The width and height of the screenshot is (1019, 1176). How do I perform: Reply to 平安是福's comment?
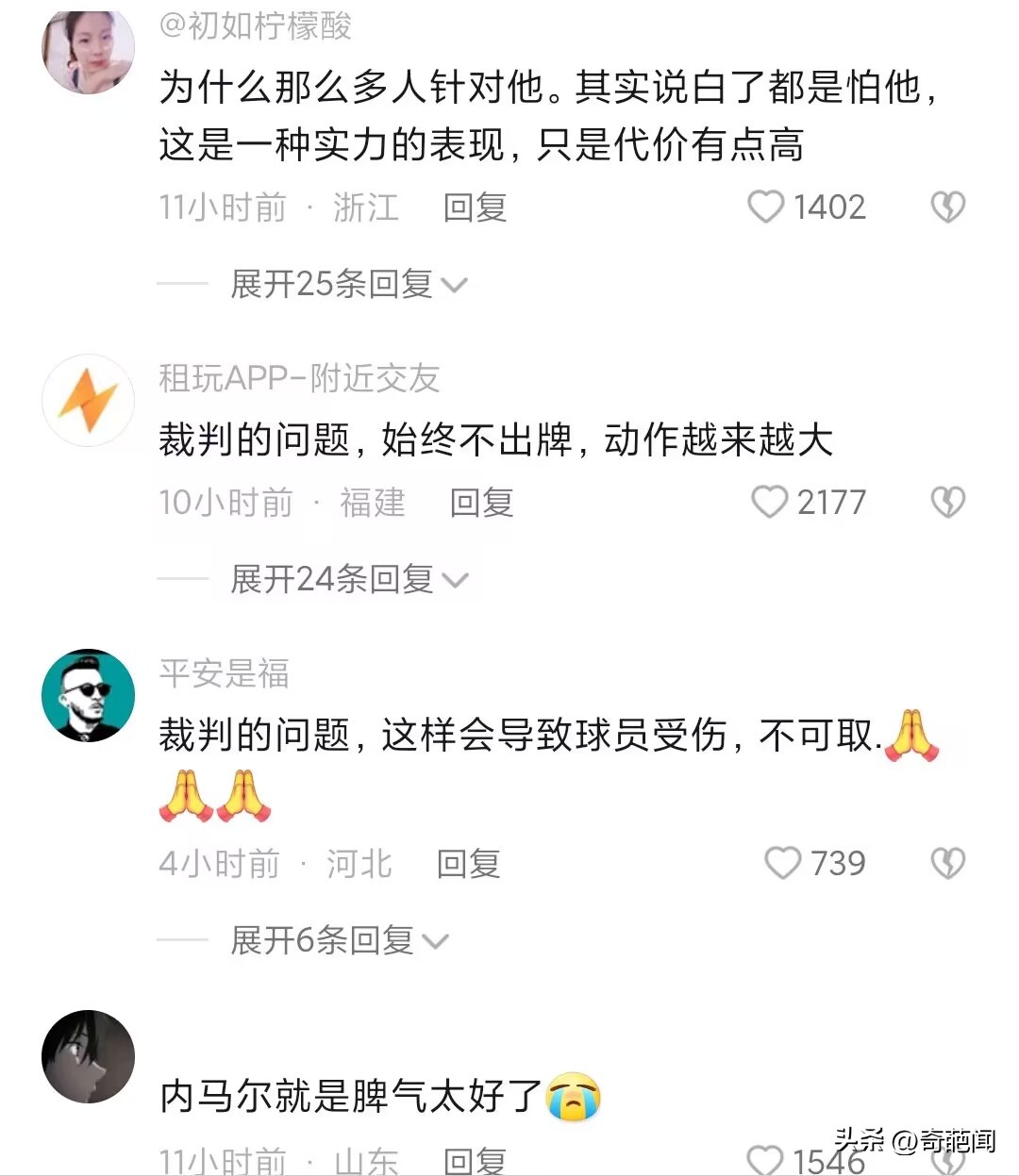tap(466, 862)
